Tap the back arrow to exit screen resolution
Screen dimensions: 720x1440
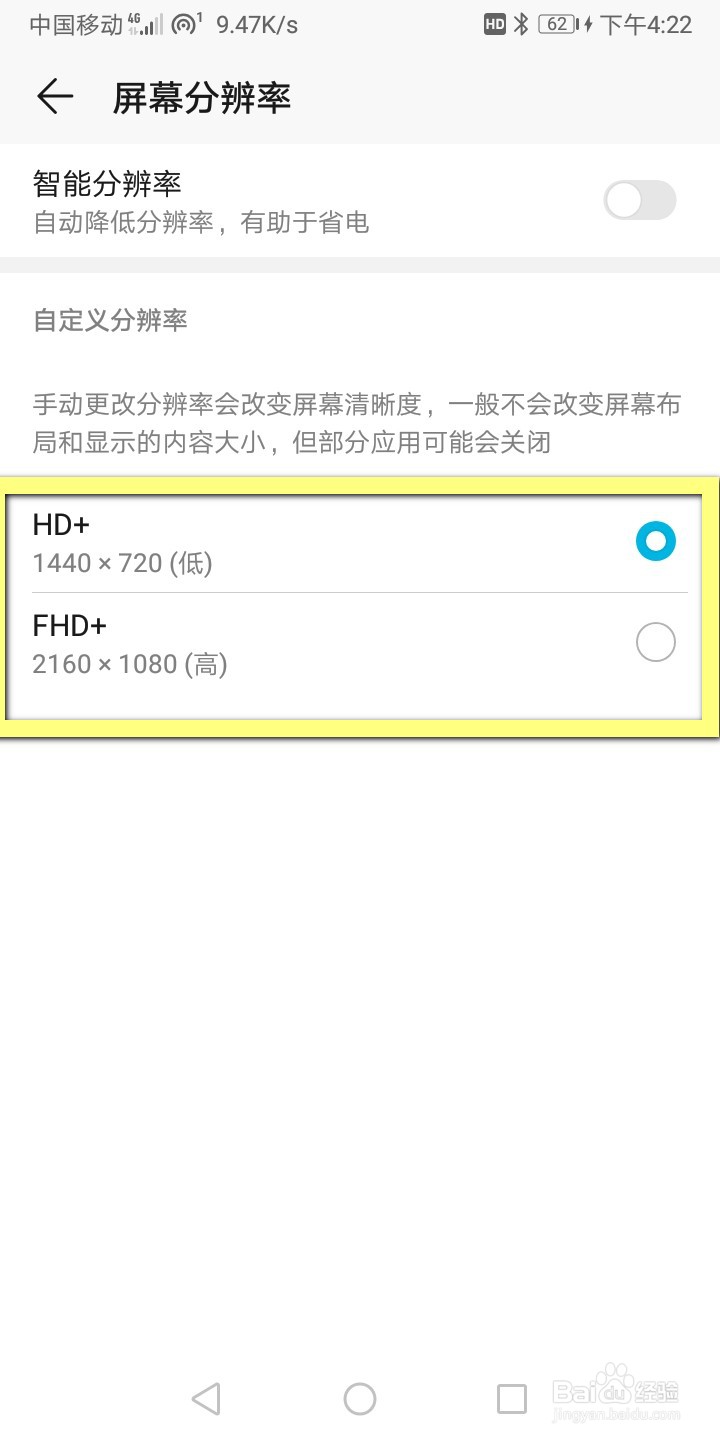55,96
